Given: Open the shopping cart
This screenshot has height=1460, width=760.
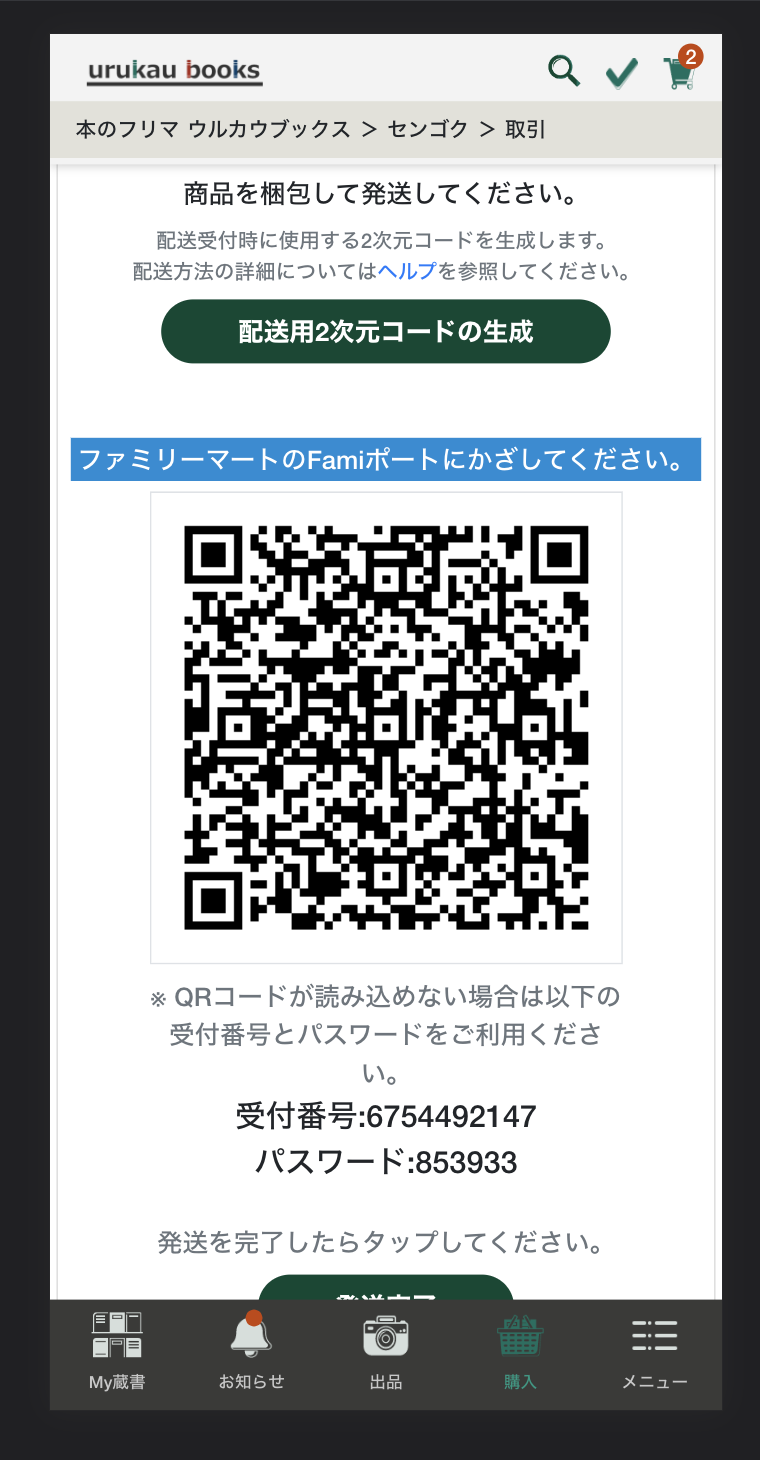Looking at the screenshot, I should click(x=679, y=72).
